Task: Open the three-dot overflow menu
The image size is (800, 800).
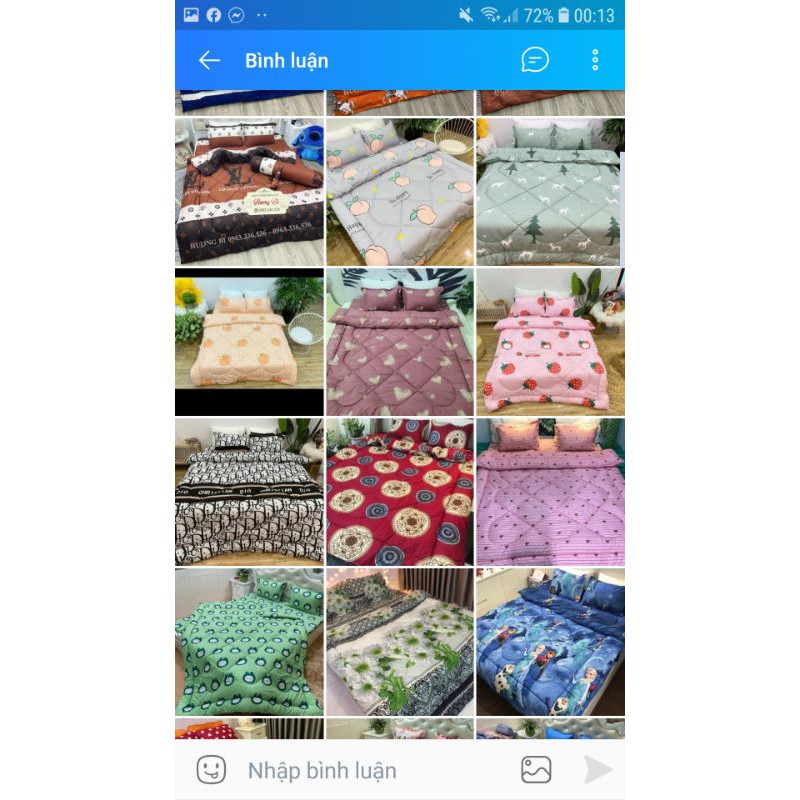Action: pyautogui.click(x=595, y=60)
